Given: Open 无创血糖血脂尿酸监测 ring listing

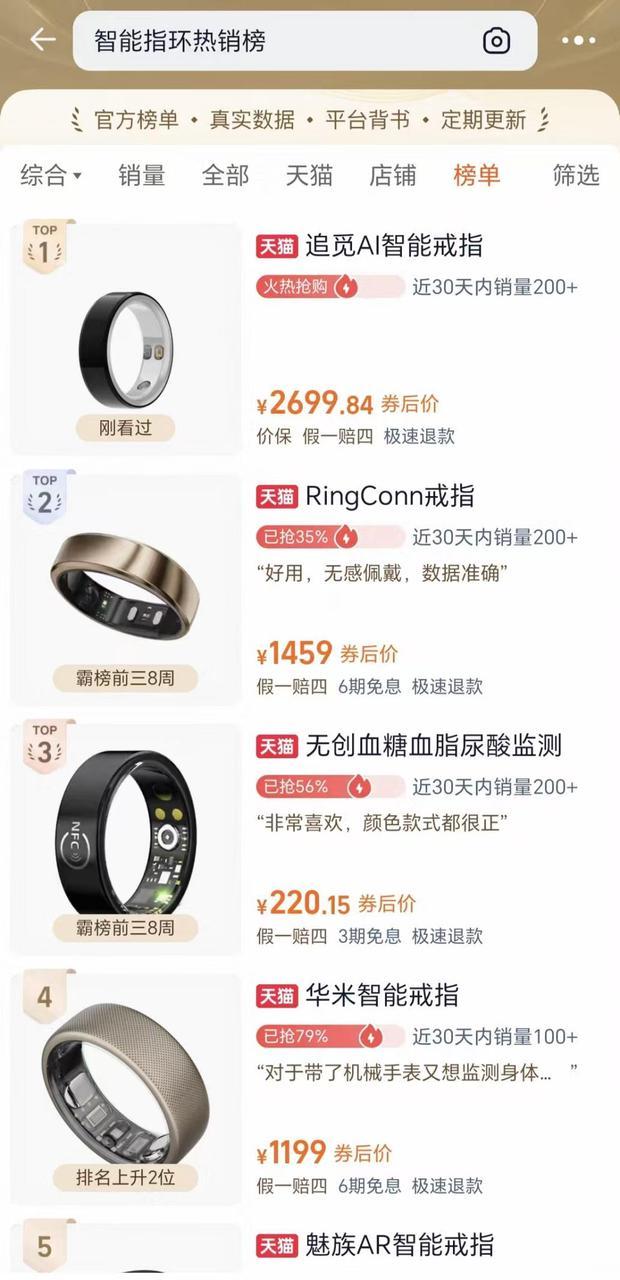Looking at the screenshot, I should 432,746.
